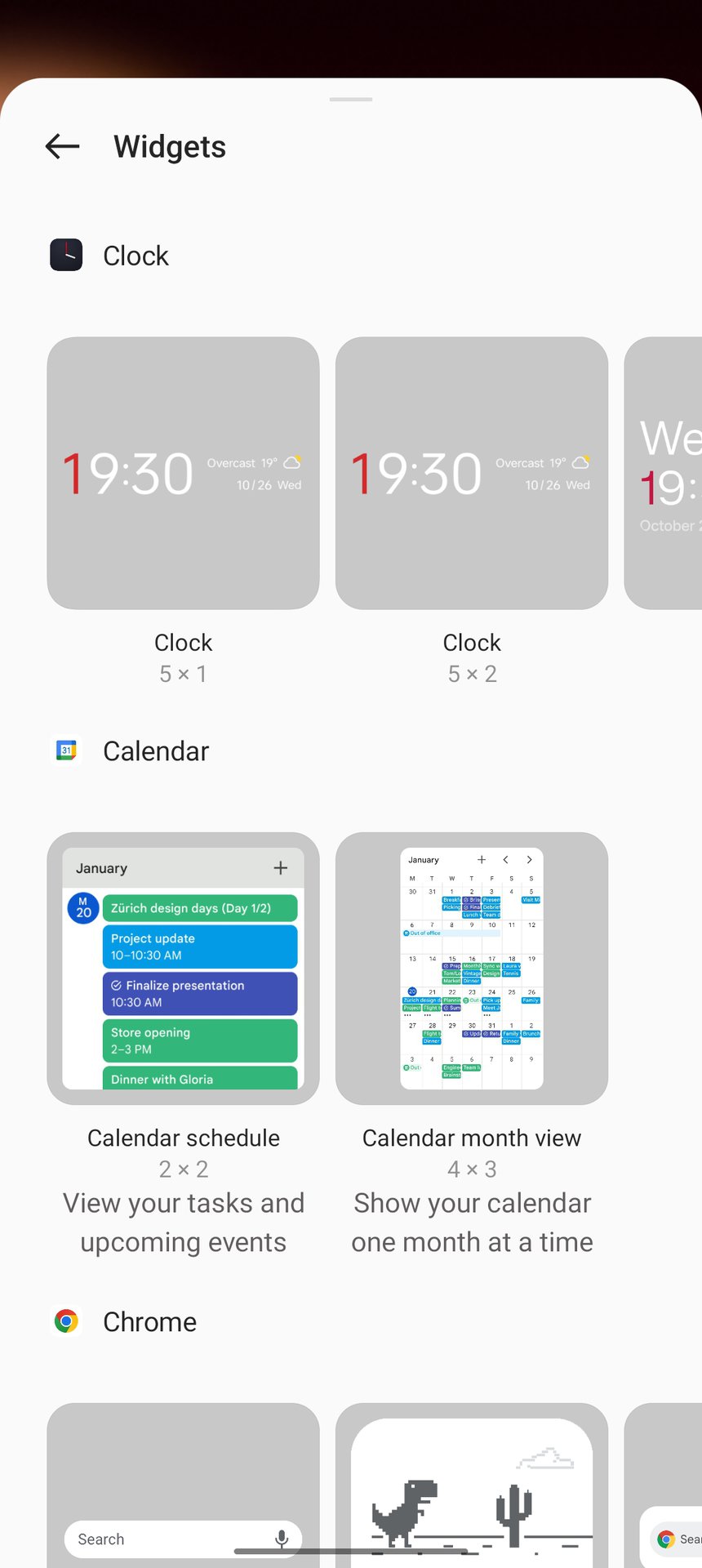The image size is (702, 1568).
Task: Select the Clock 5 × 1 widget
Action: tap(183, 474)
